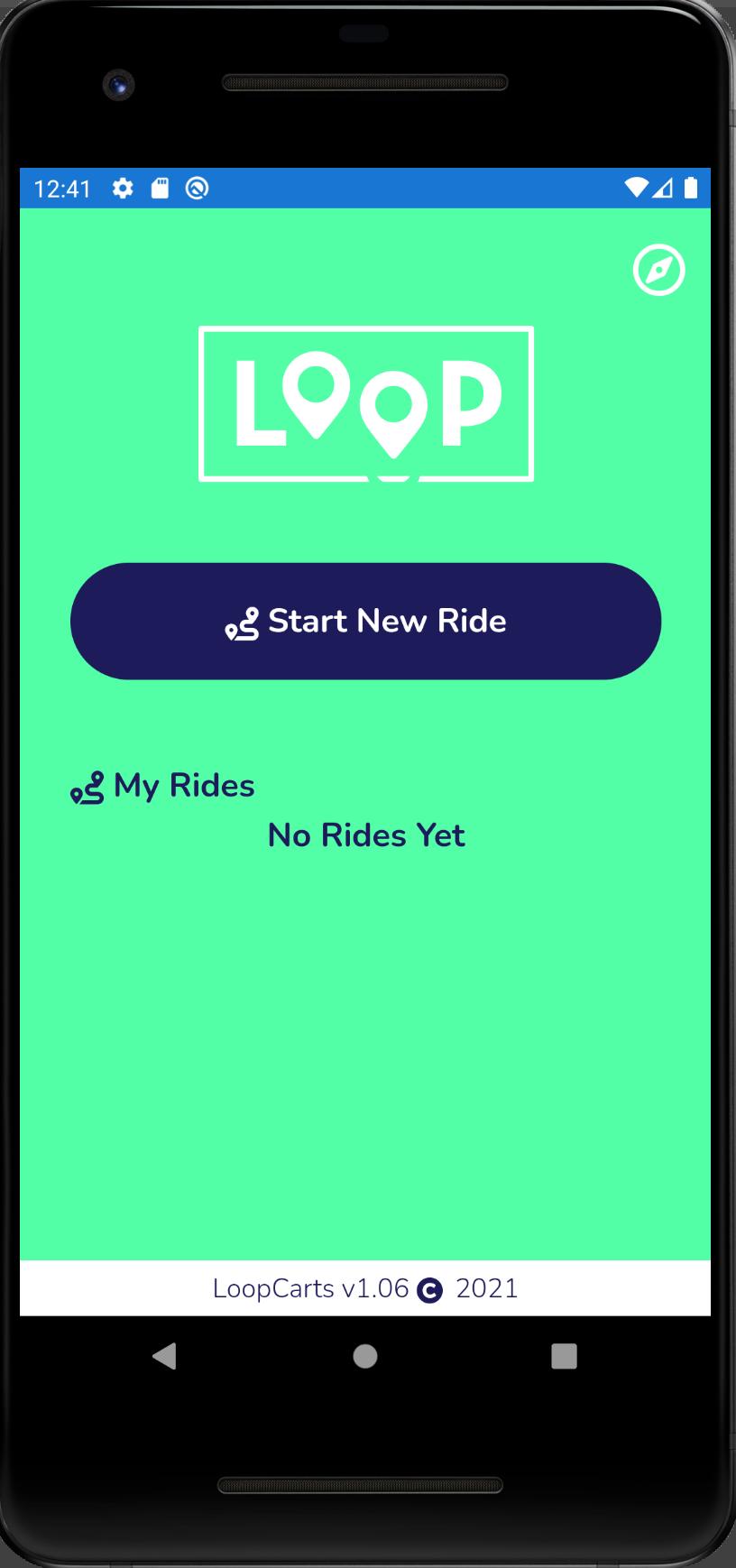Open the compass icon

658,270
